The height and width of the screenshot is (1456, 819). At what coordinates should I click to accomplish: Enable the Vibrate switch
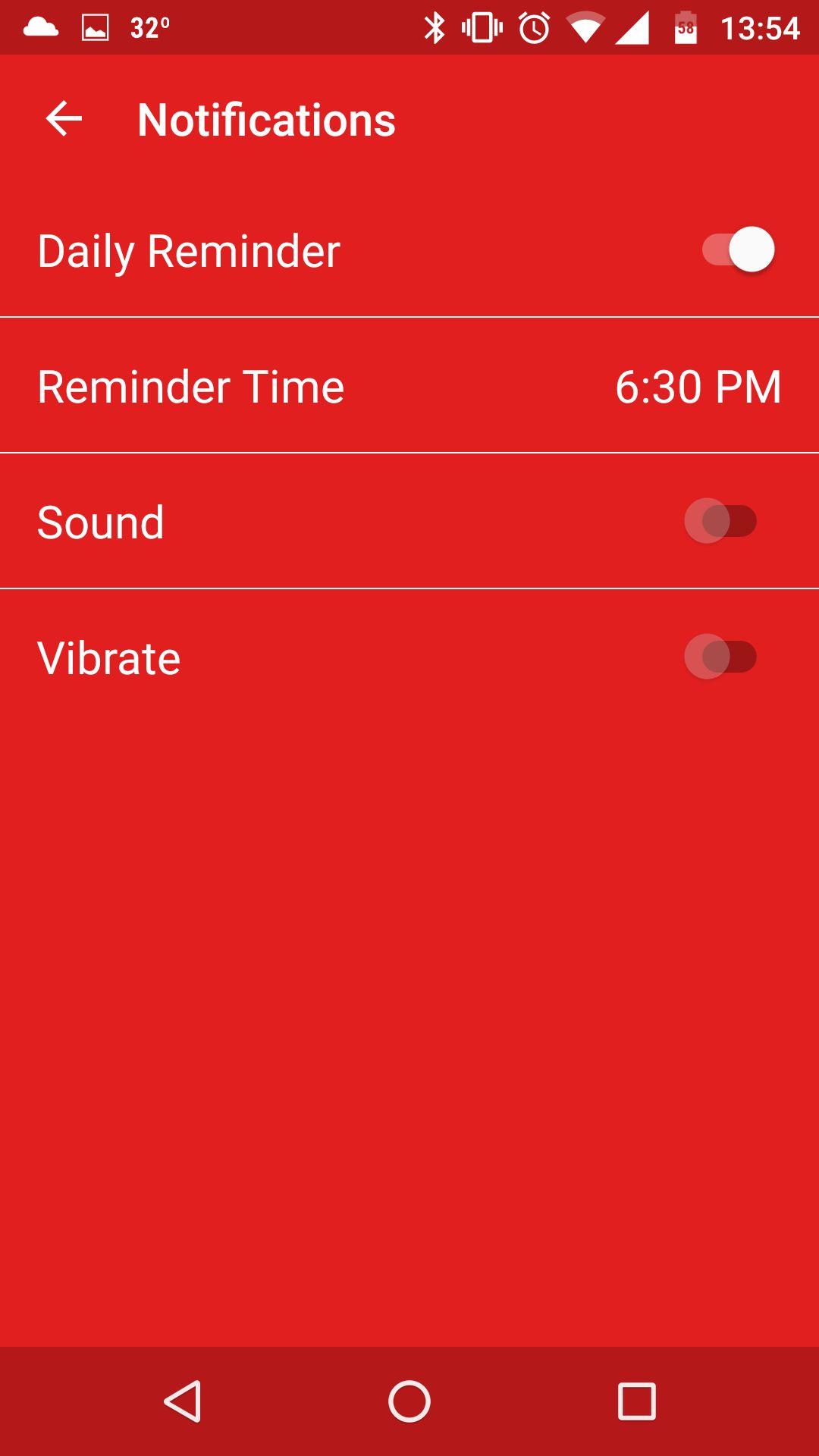(721, 657)
